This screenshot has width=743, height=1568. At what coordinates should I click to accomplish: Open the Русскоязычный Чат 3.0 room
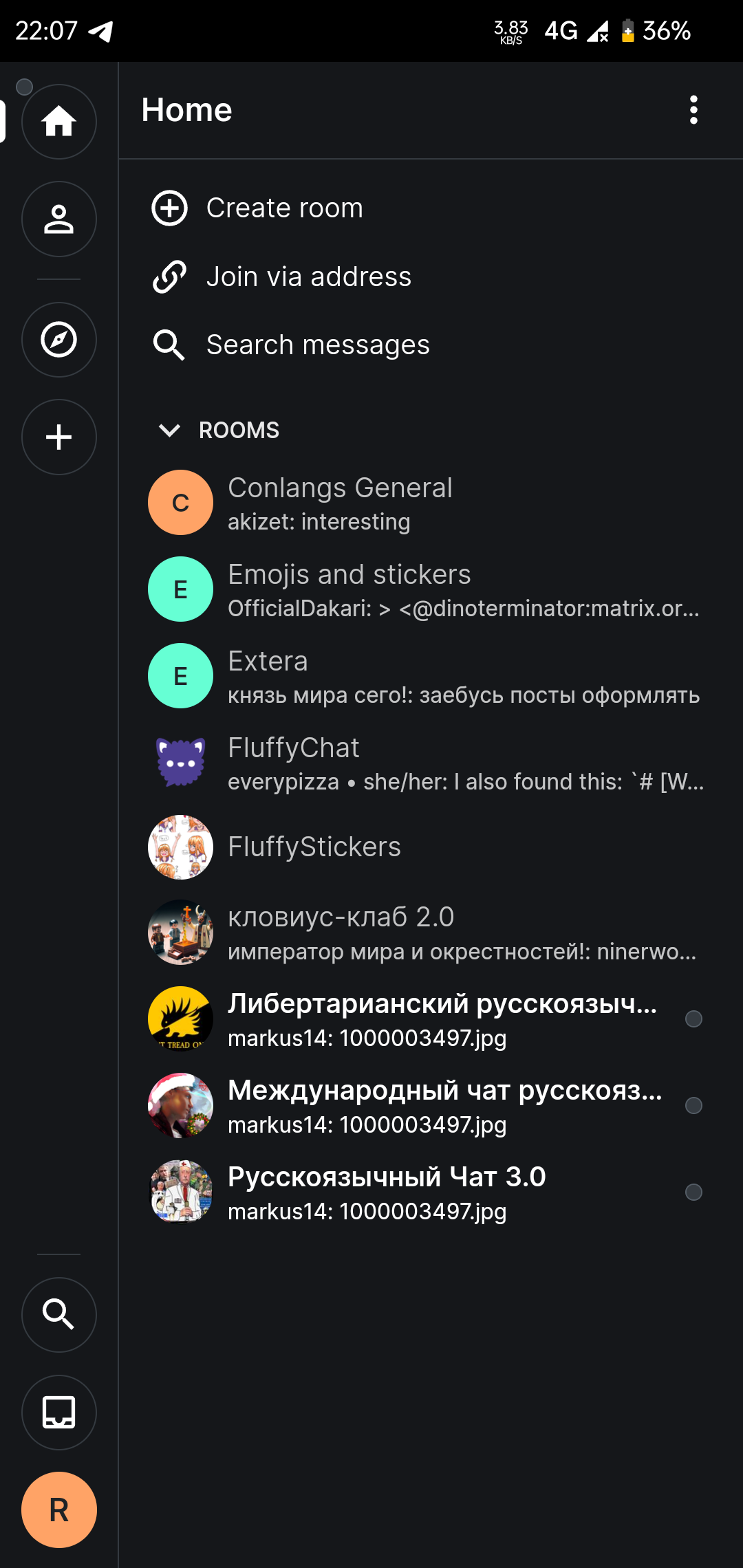tap(427, 1193)
